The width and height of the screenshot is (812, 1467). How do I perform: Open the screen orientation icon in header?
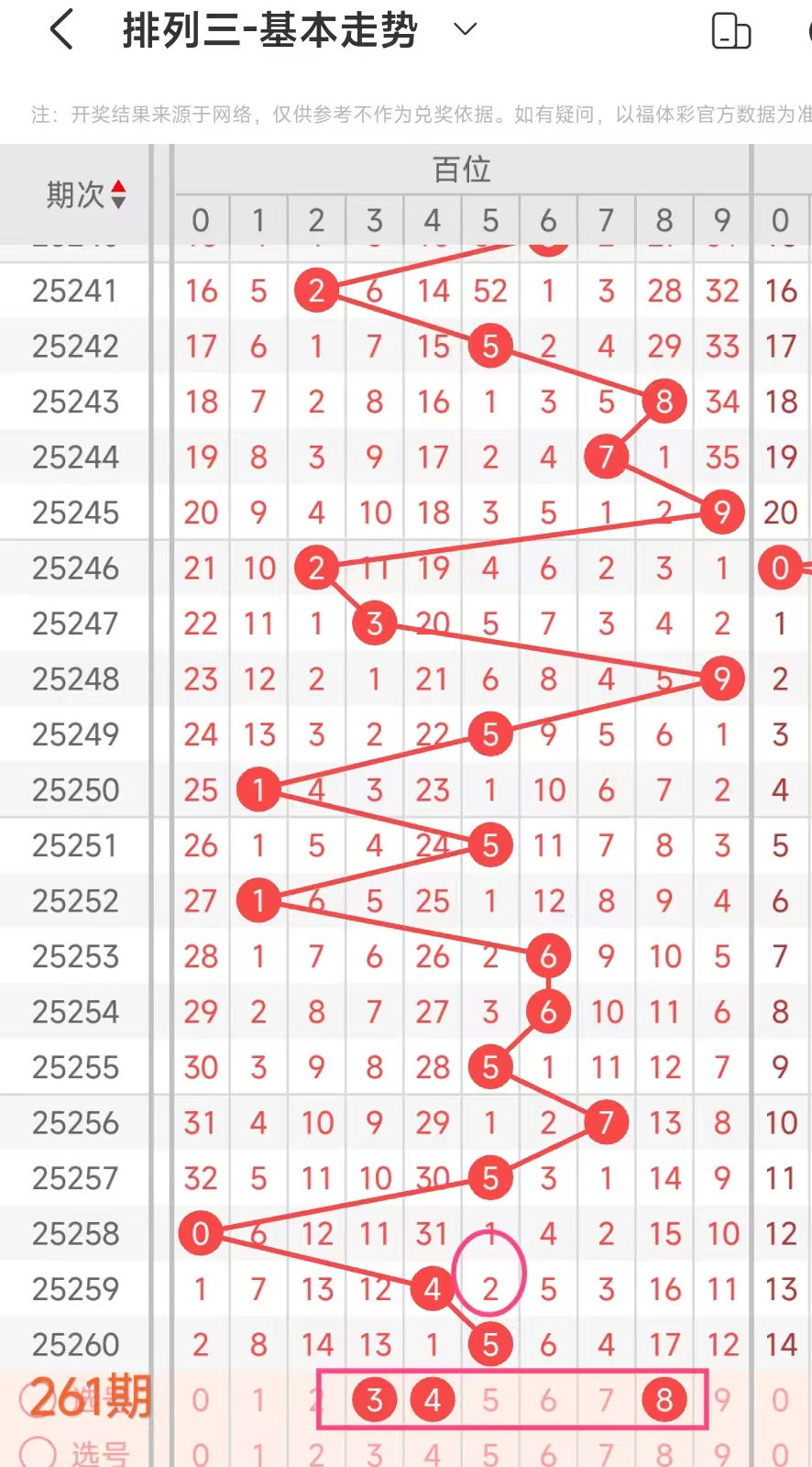tap(730, 31)
